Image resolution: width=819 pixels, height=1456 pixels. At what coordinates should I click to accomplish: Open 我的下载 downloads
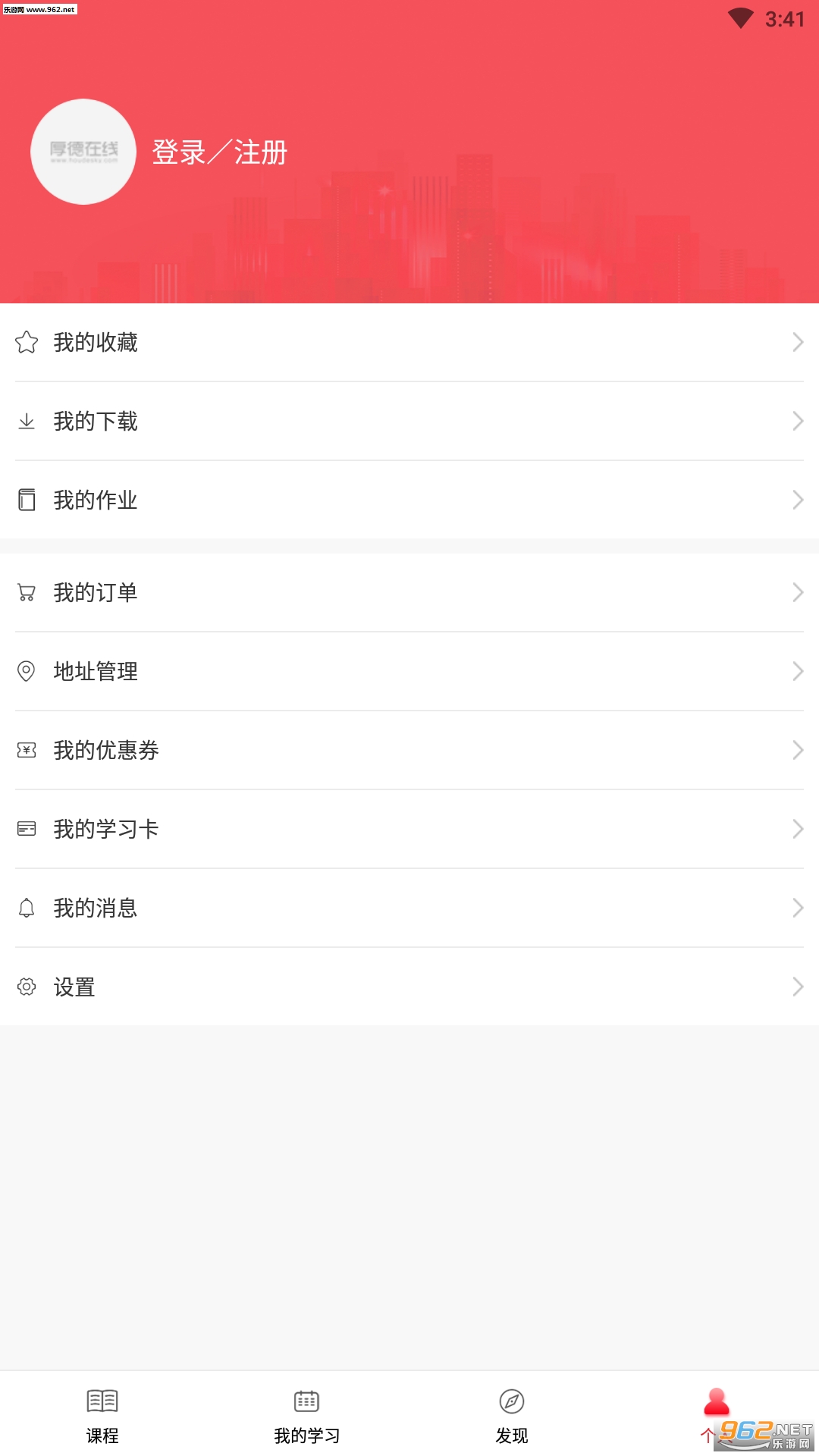click(x=409, y=422)
